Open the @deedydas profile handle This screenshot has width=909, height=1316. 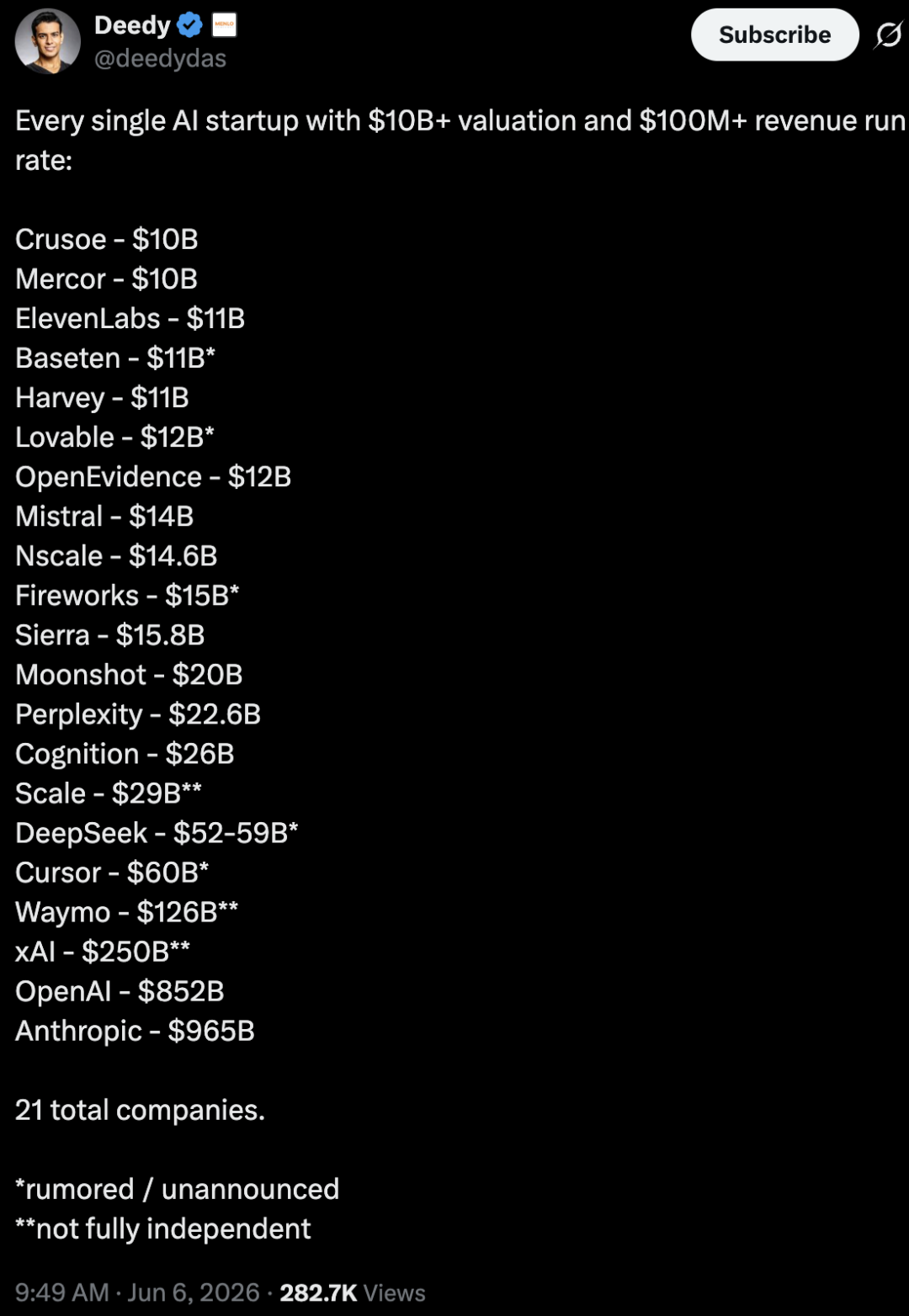[160, 58]
